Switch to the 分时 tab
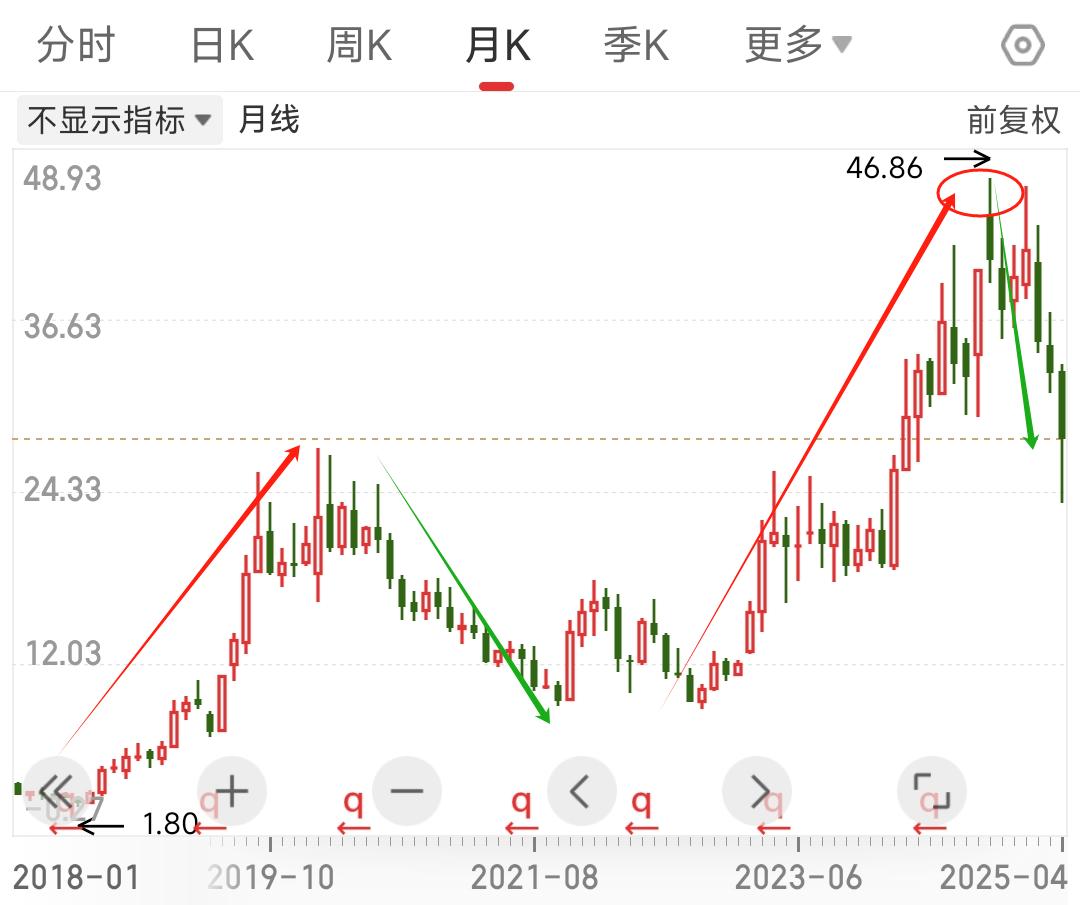This screenshot has width=1080, height=905. point(76,46)
